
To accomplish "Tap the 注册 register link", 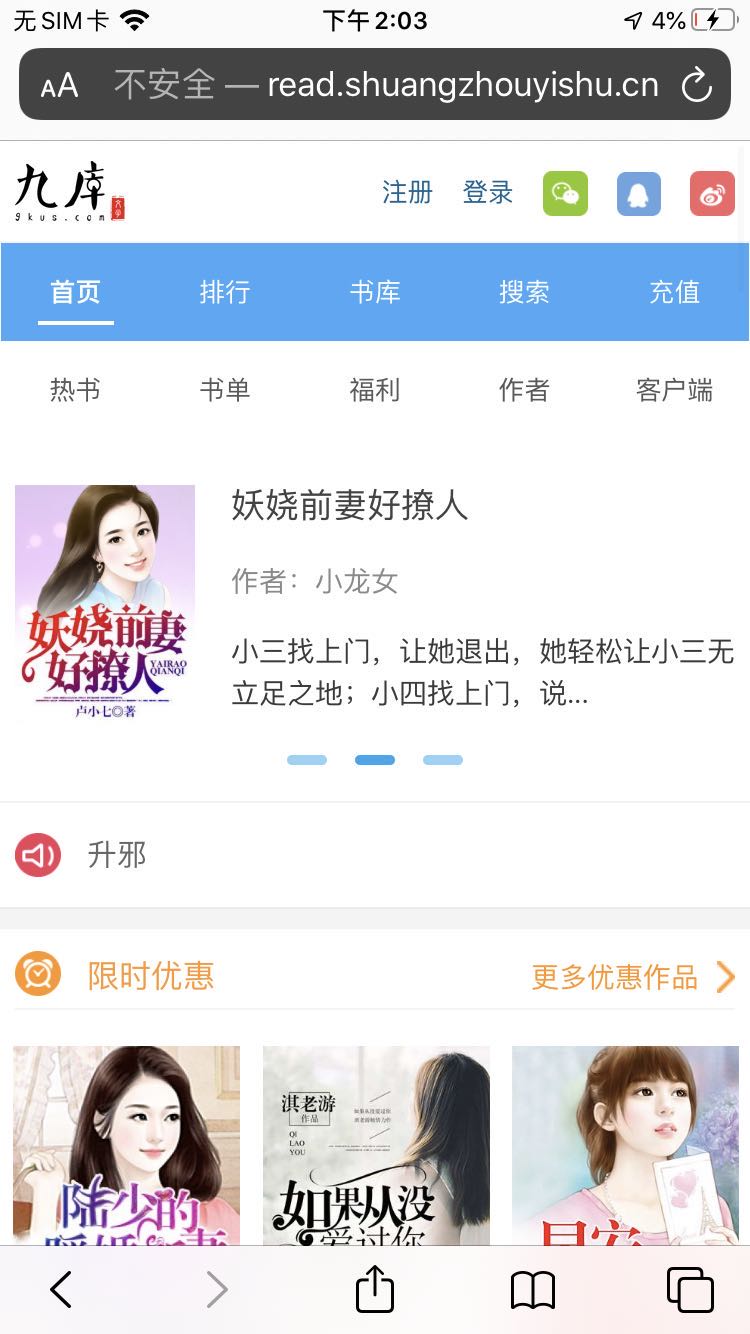I will pyautogui.click(x=407, y=192).
